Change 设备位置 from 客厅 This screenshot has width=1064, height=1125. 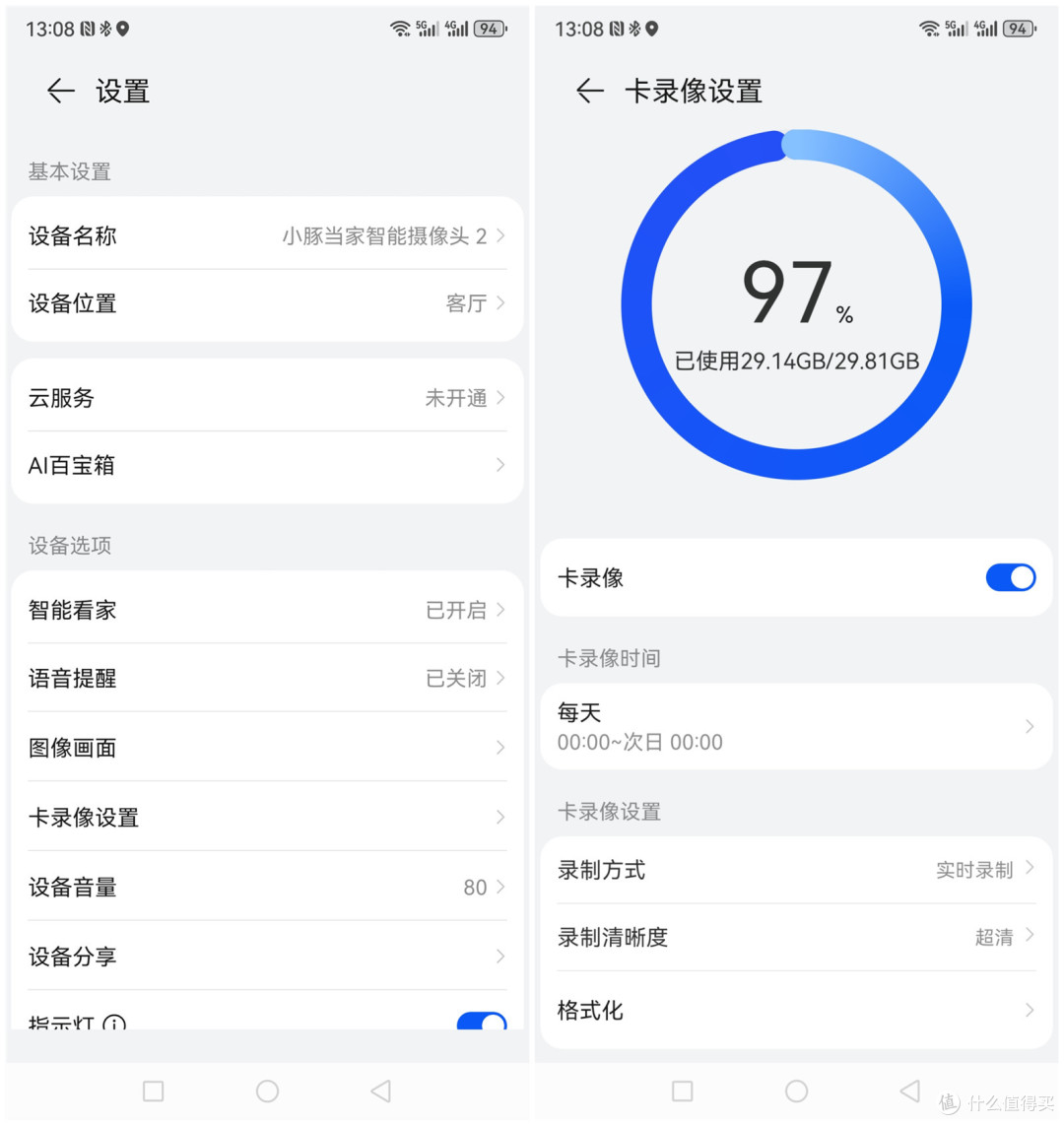(266, 303)
